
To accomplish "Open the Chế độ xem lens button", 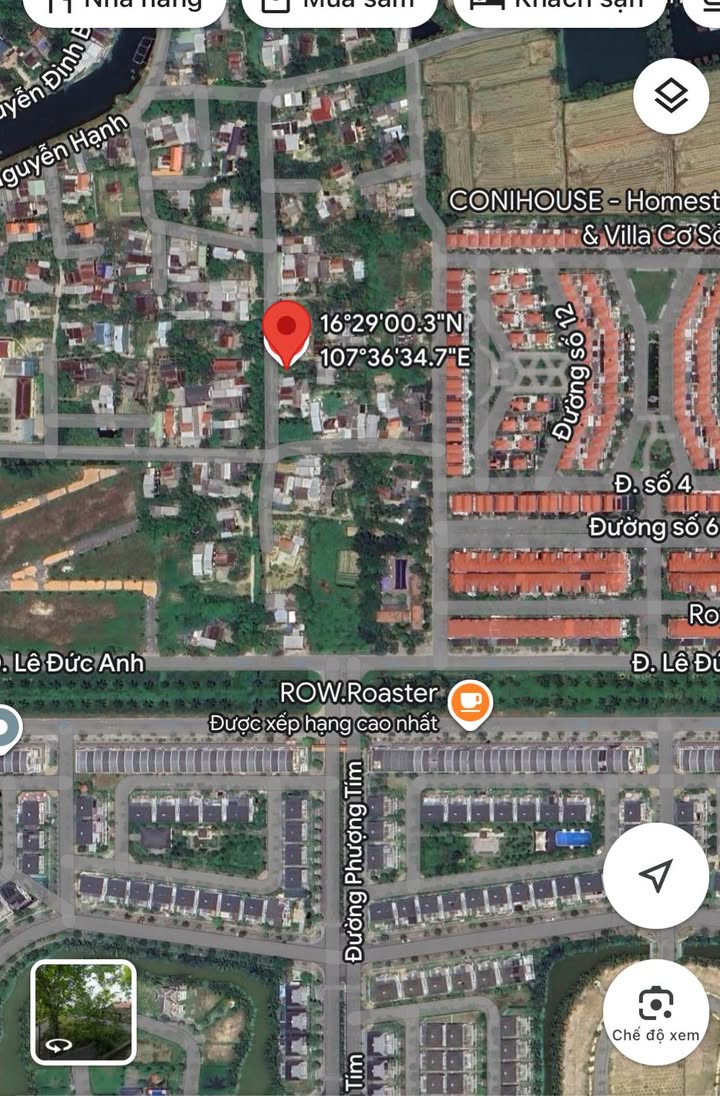I will (655, 1013).
